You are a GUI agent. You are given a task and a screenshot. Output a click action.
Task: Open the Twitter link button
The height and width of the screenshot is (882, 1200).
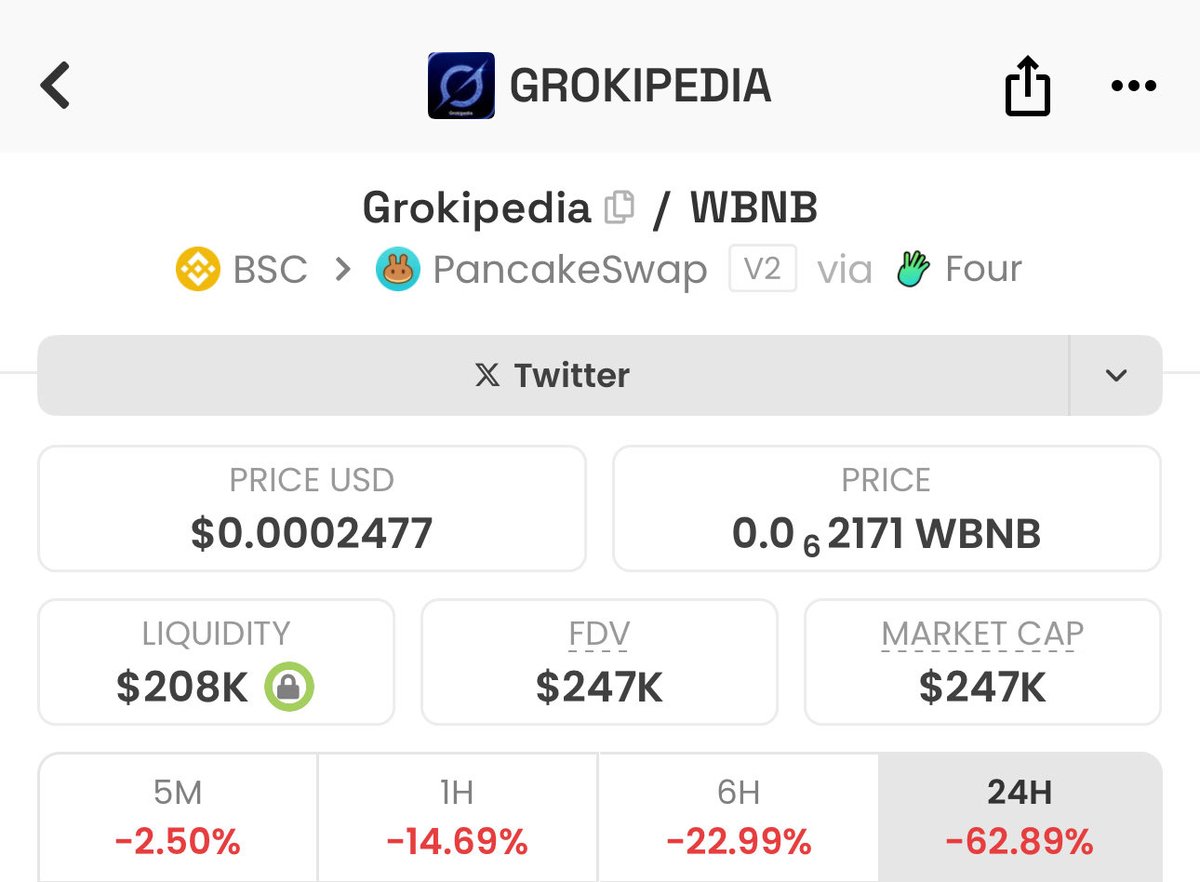(x=552, y=375)
